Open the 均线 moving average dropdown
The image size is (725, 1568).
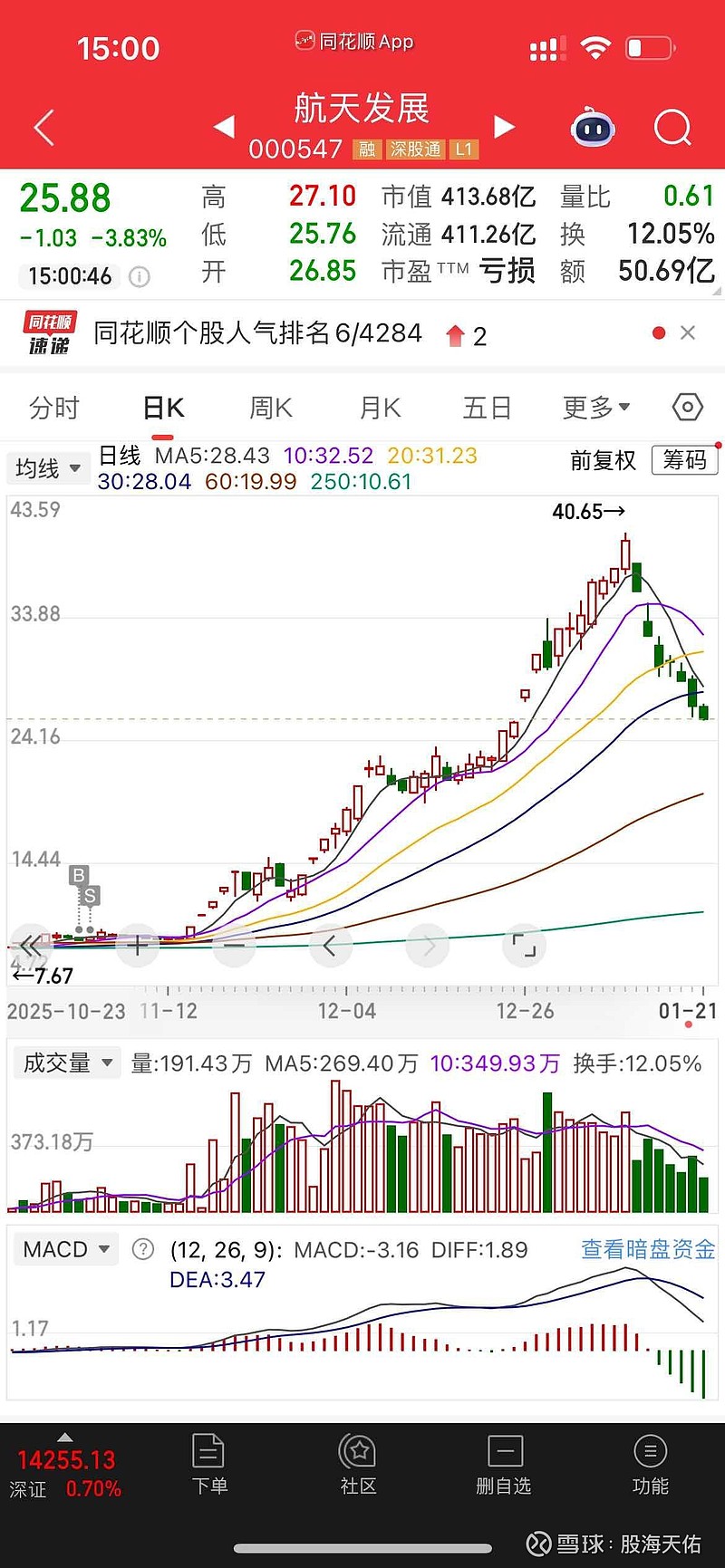(x=47, y=468)
